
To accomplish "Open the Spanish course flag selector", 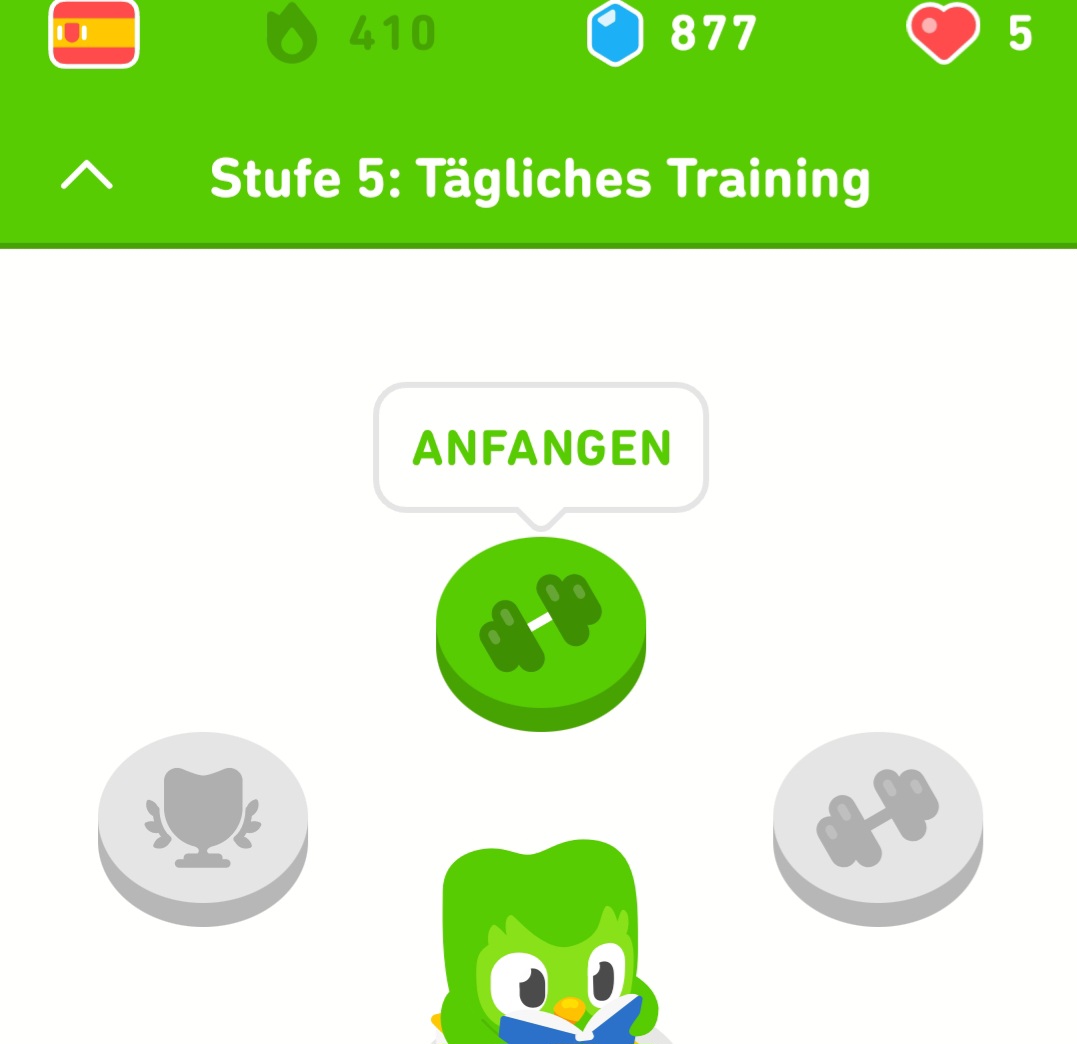I will pos(94,34).
